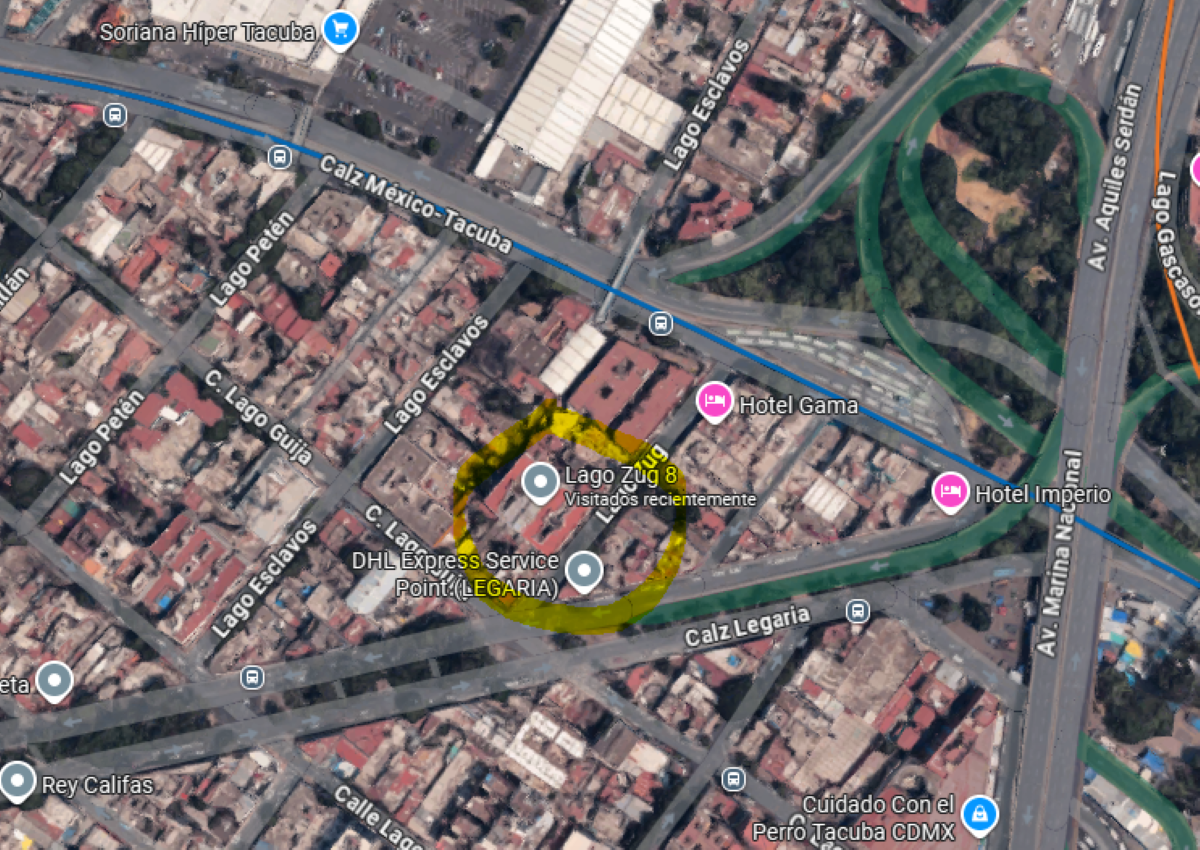Open the Soriana Híper Tacuba shopping marker

pos(340,29)
